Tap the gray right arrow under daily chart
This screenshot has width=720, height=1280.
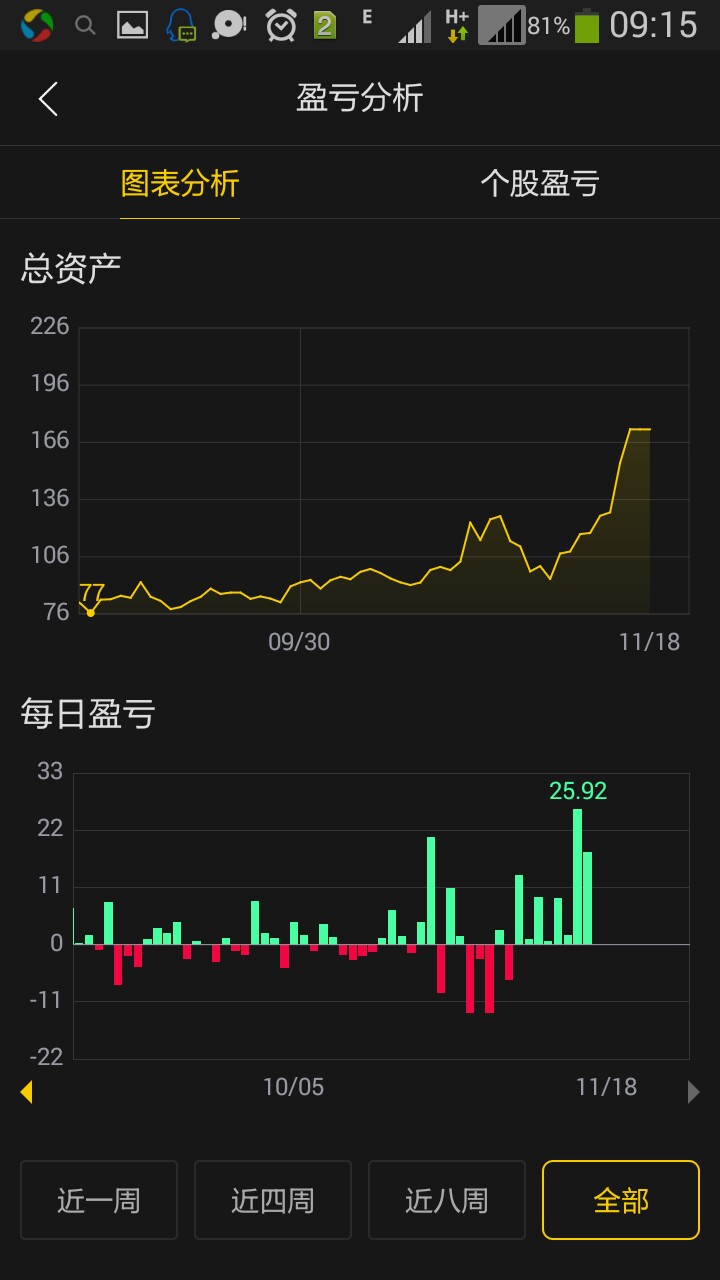[x=693, y=1092]
